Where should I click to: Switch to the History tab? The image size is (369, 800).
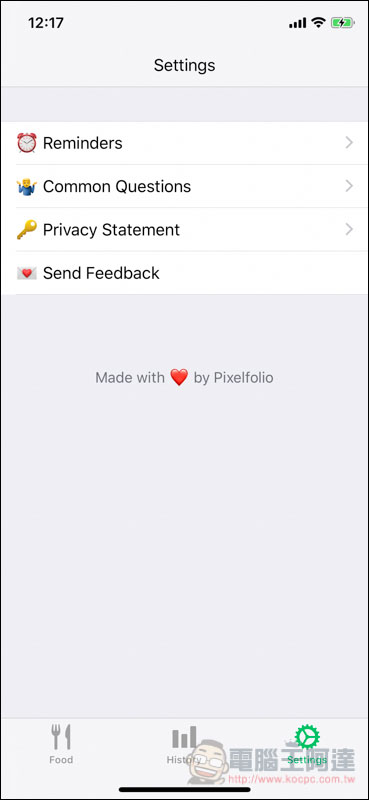click(x=184, y=744)
